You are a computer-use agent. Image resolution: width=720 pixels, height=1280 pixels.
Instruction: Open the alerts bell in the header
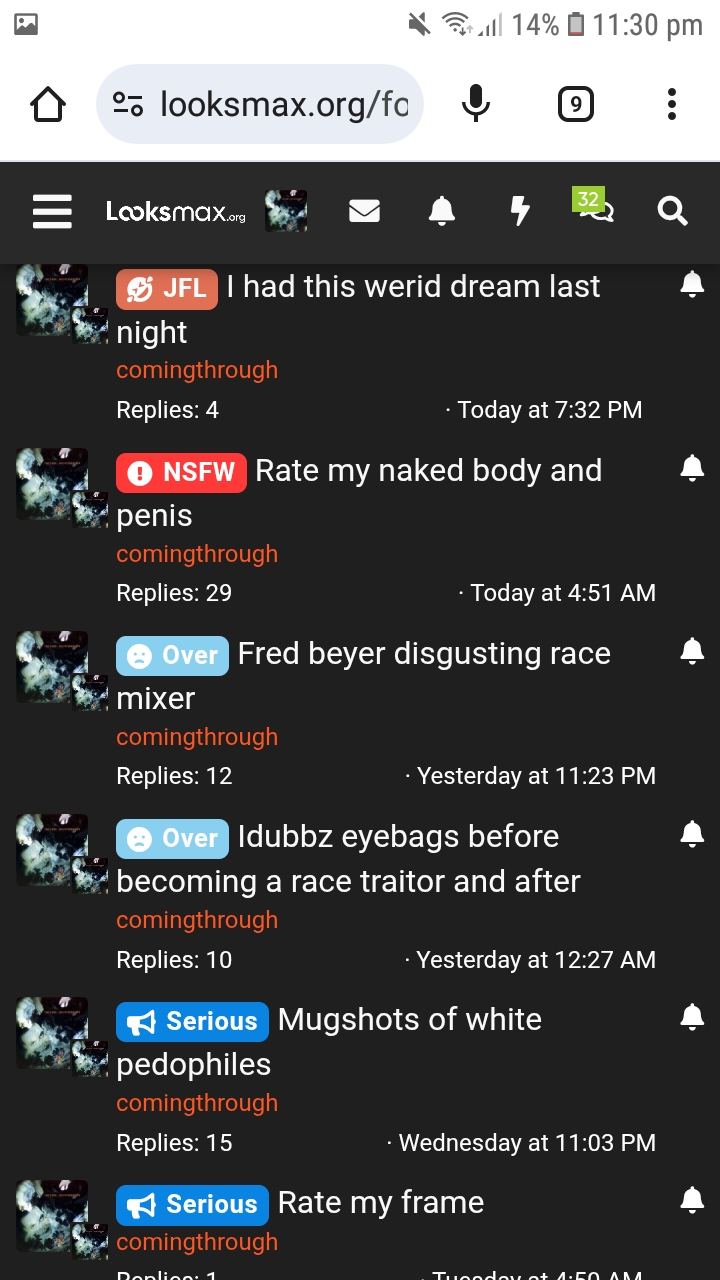pyautogui.click(x=441, y=211)
